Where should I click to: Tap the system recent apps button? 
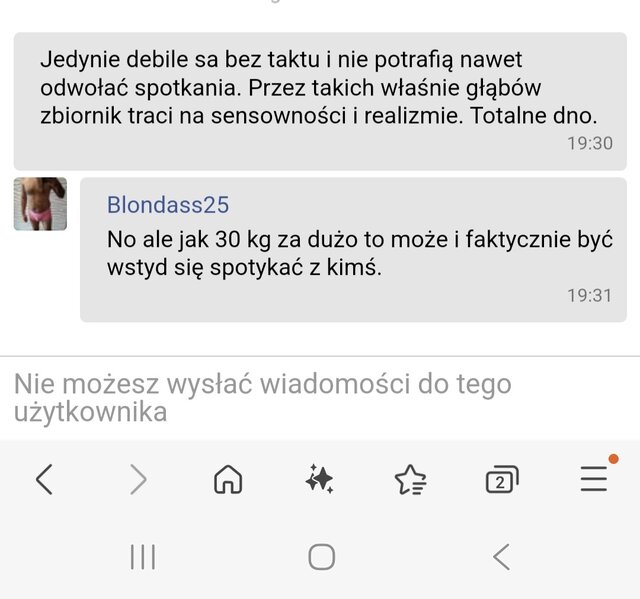[x=143, y=557]
